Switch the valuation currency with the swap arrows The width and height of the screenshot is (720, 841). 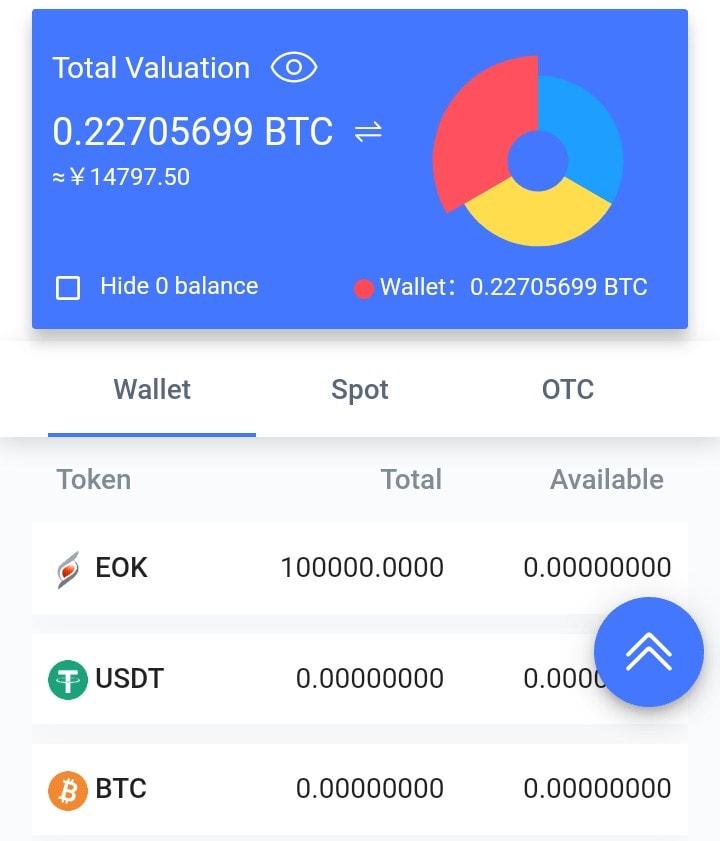pos(368,132)
